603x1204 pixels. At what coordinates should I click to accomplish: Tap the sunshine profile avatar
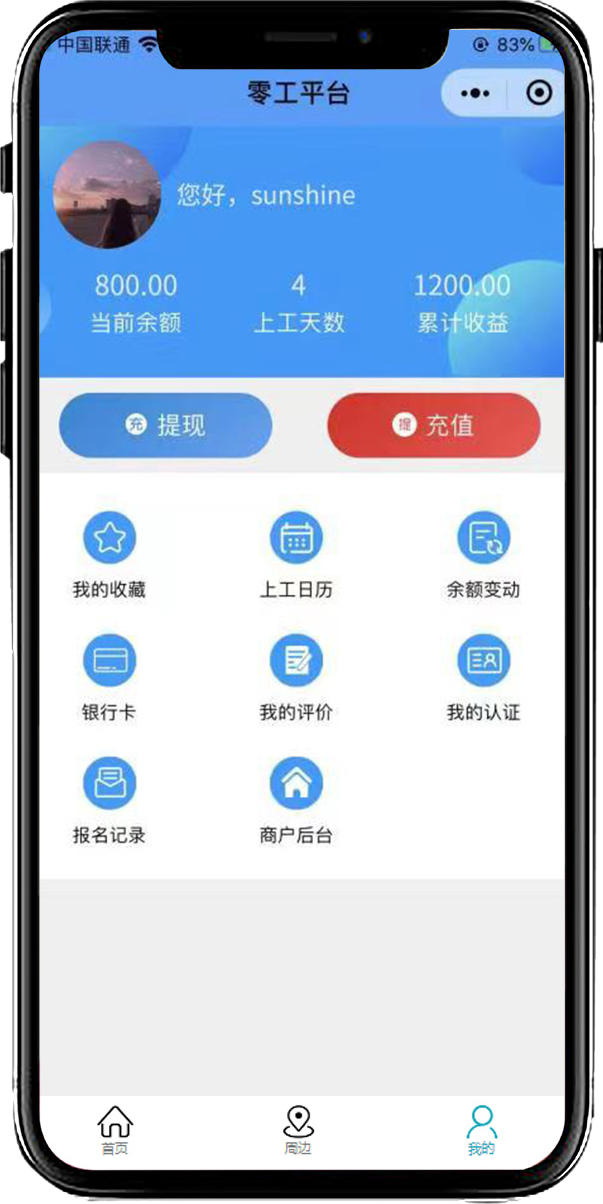107,194
